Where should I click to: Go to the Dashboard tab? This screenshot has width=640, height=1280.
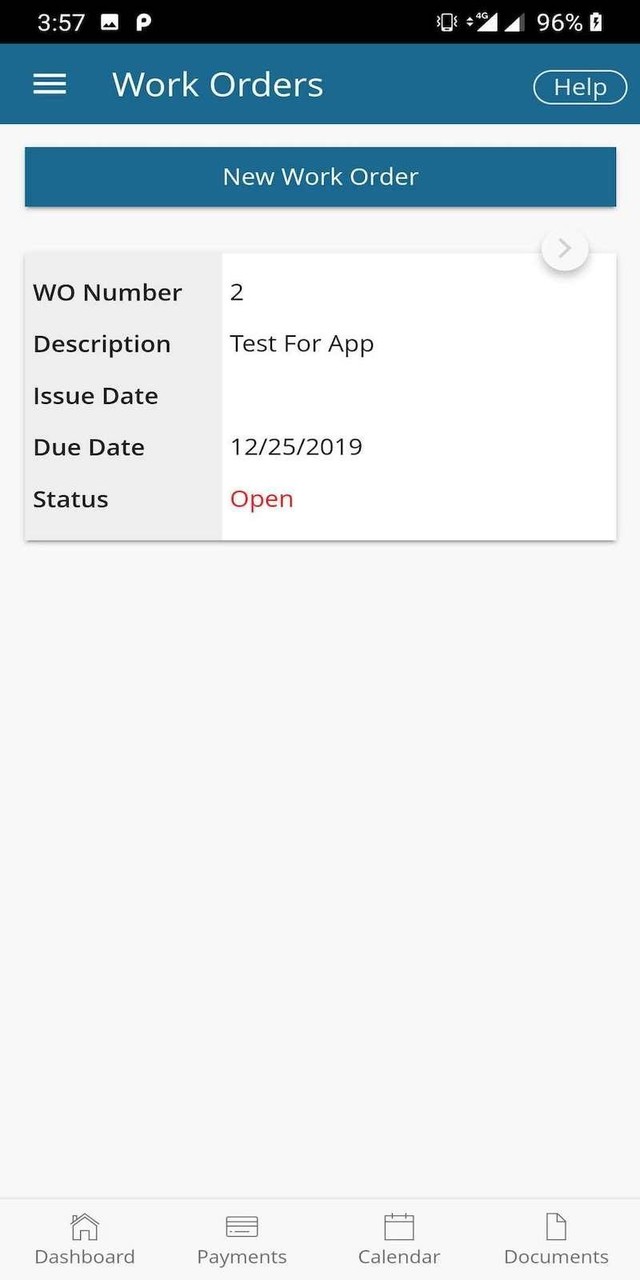click(x=84, y=1240)
